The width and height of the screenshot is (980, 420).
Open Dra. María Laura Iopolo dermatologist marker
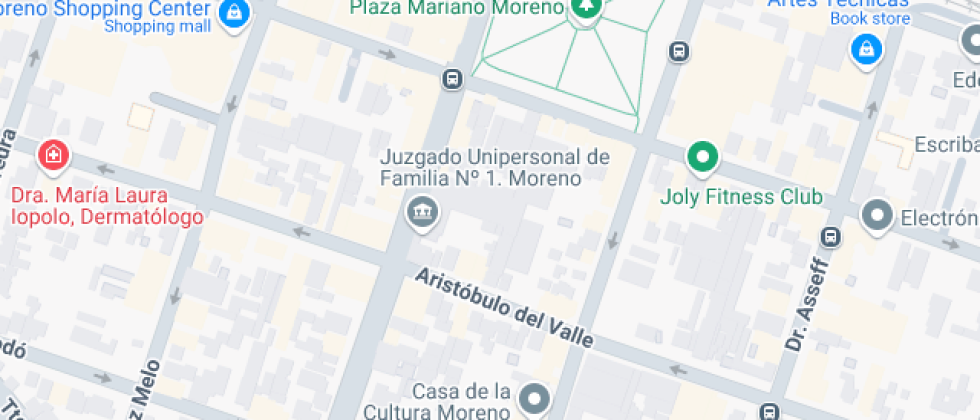click(52, 155)
